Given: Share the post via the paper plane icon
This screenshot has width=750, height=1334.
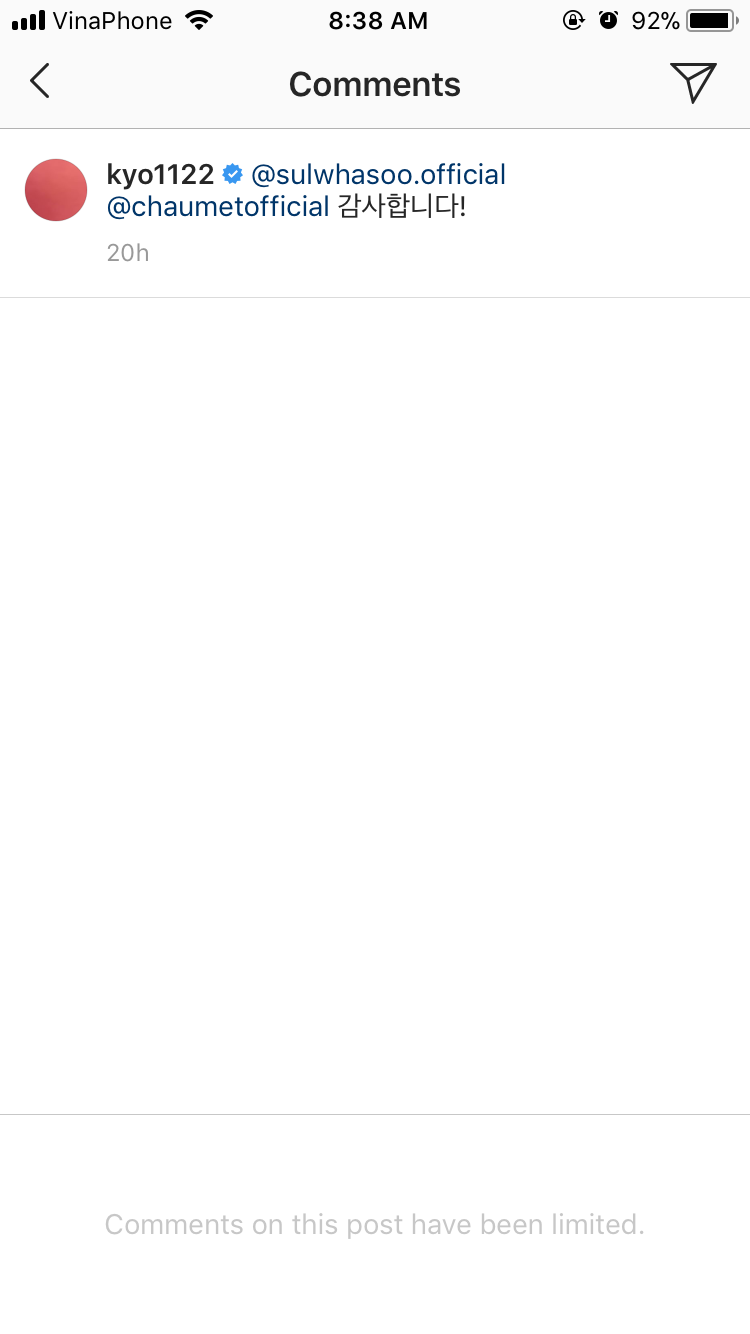Looking at the screenshot, I should 692,82.
